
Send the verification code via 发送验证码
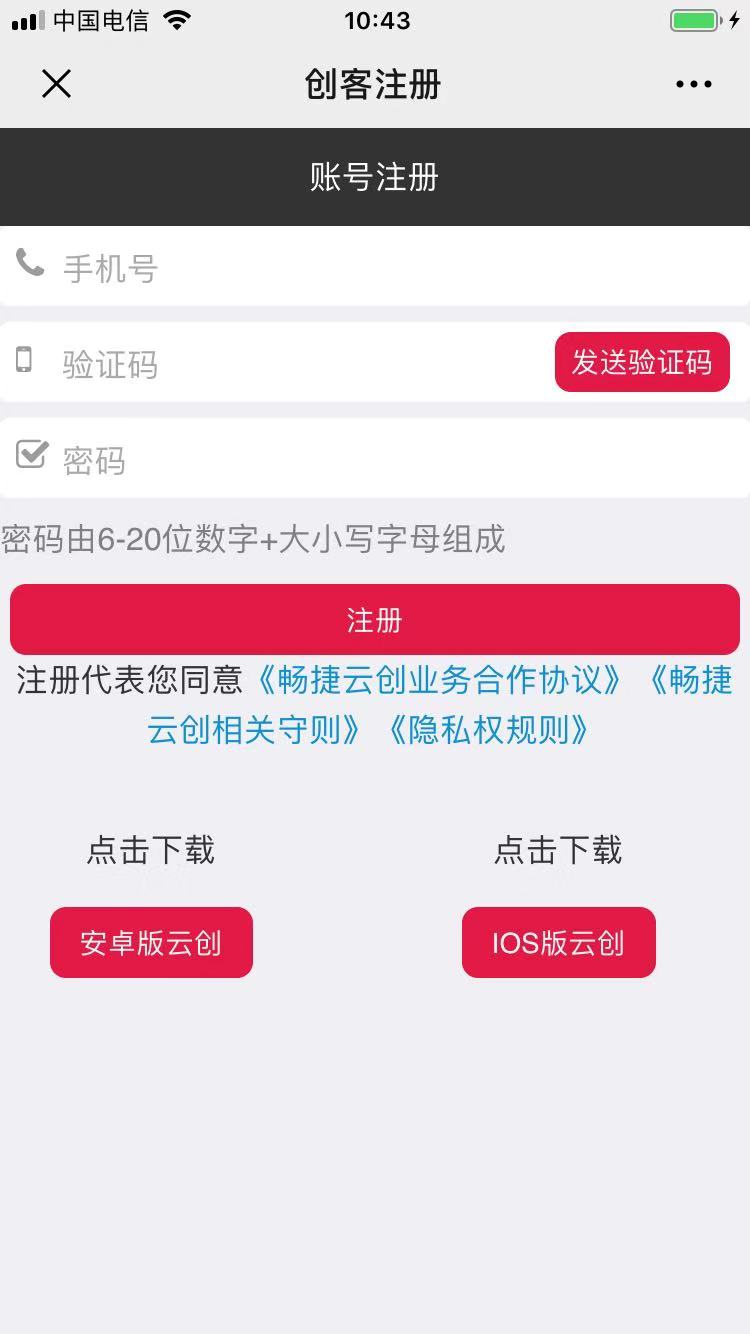(642, 362)
